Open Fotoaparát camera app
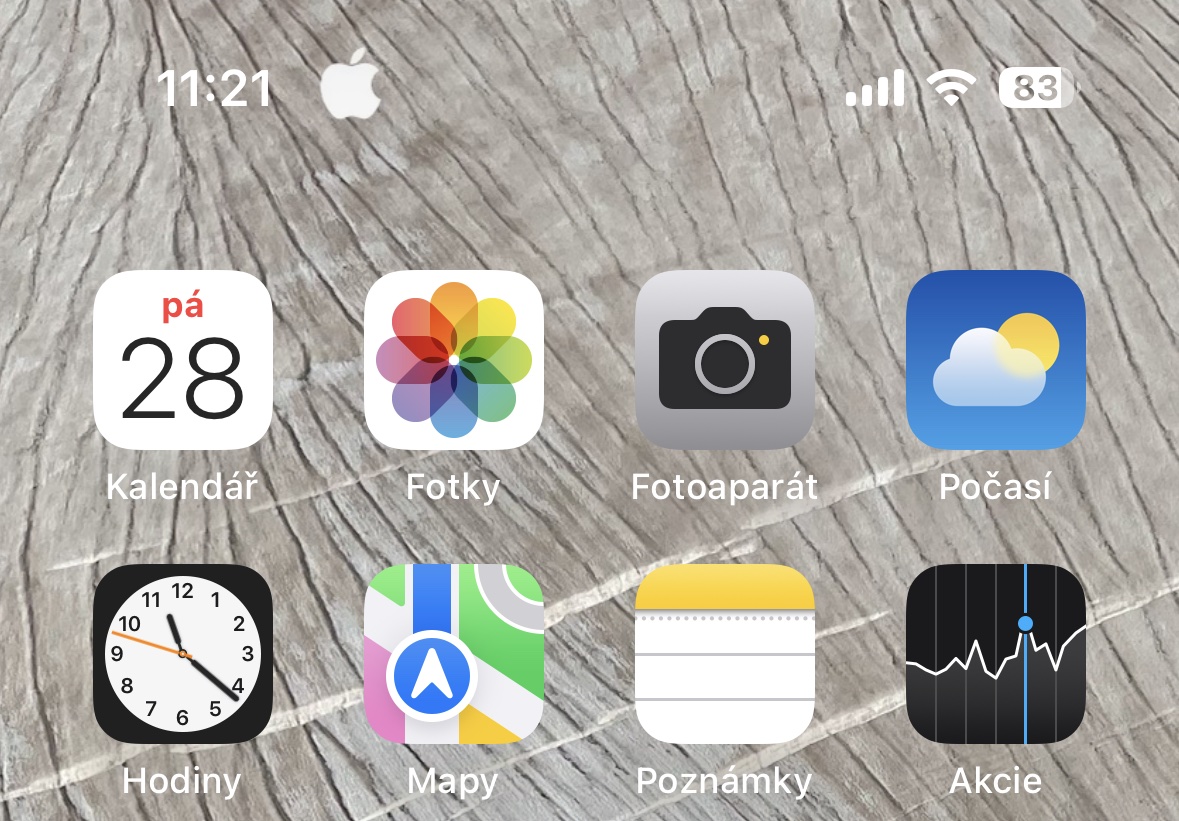Viewport: 1179px width, 821px height. tap(725, 360)
